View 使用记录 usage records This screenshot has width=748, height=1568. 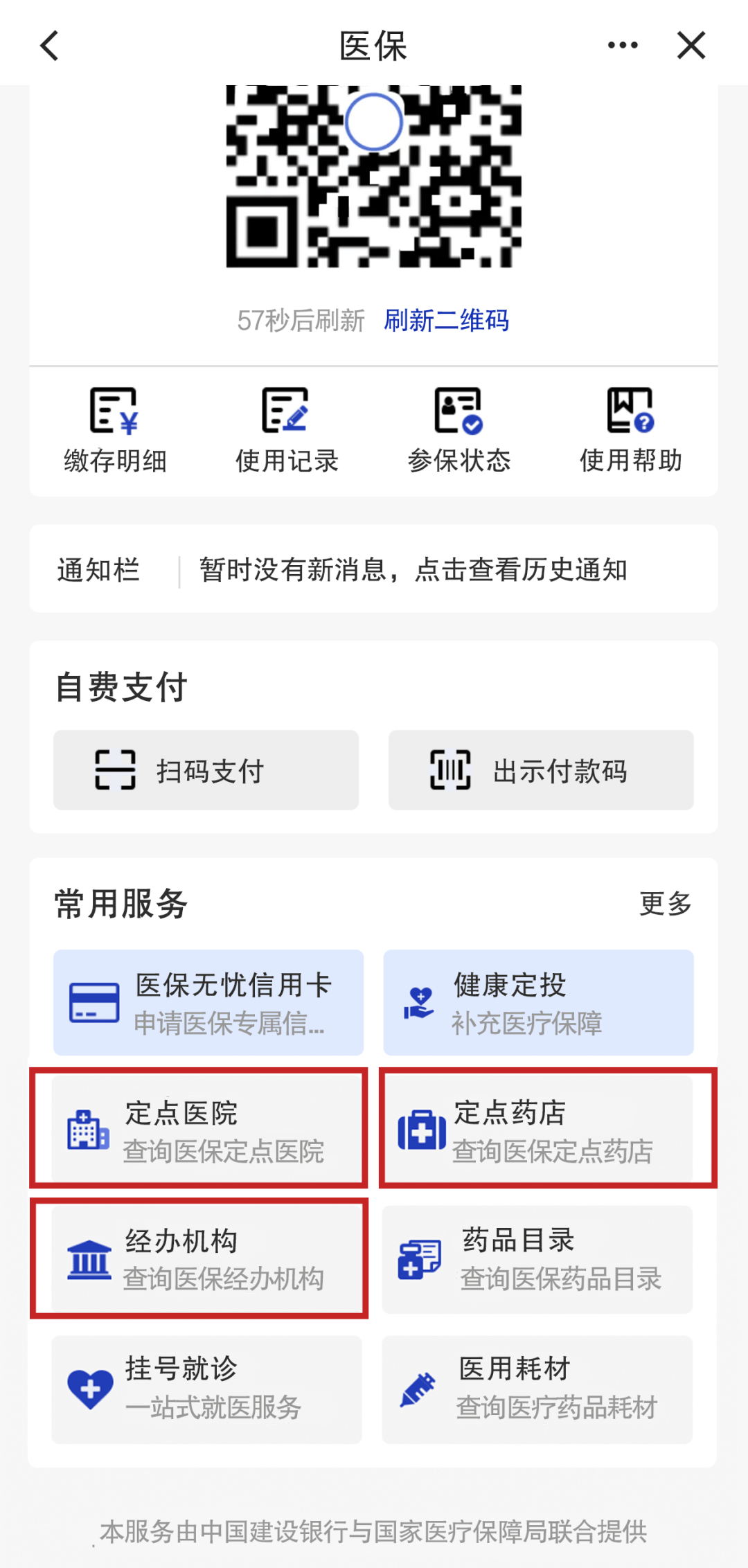click(x=286, y=431)
